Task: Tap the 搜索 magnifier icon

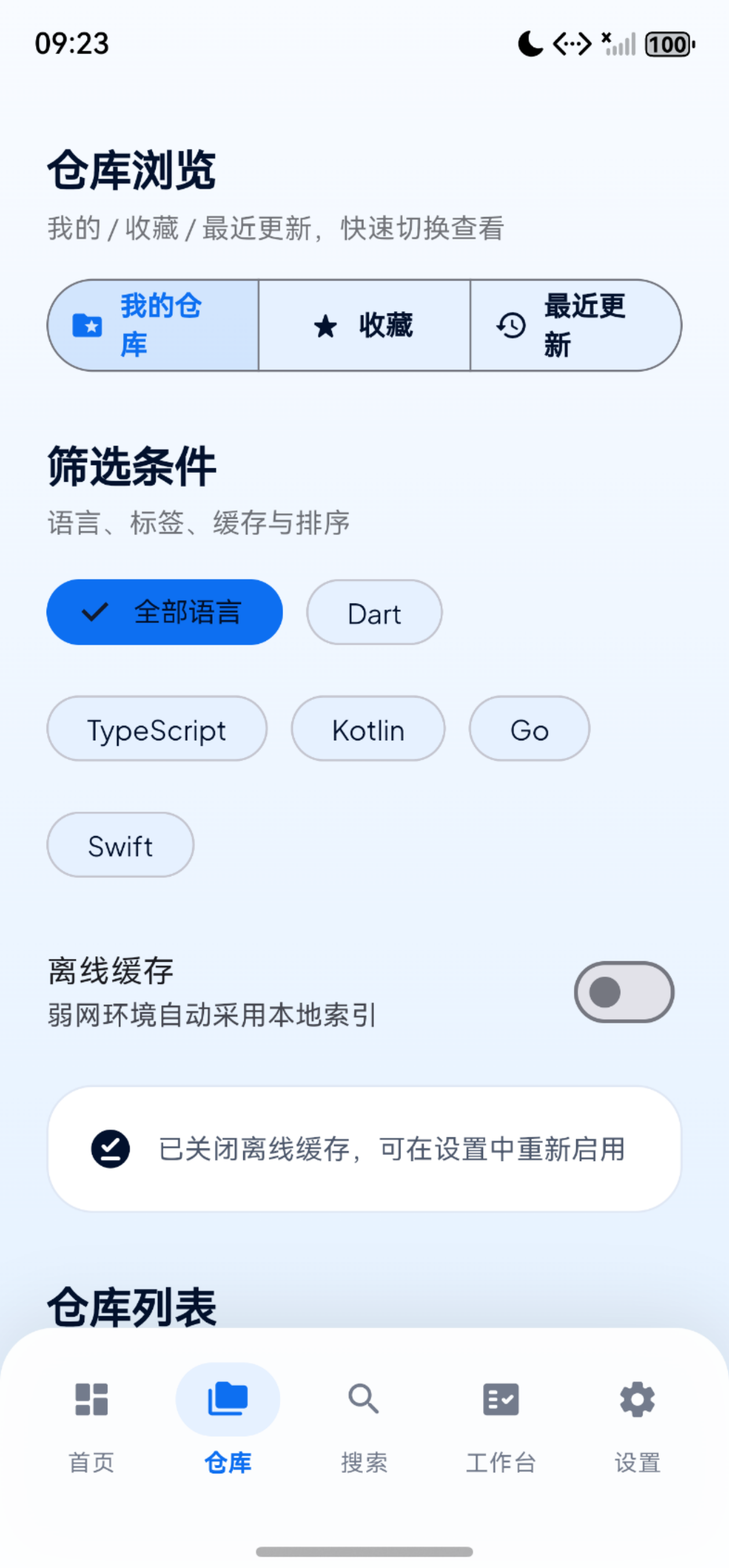Action: pos(363,1399)
